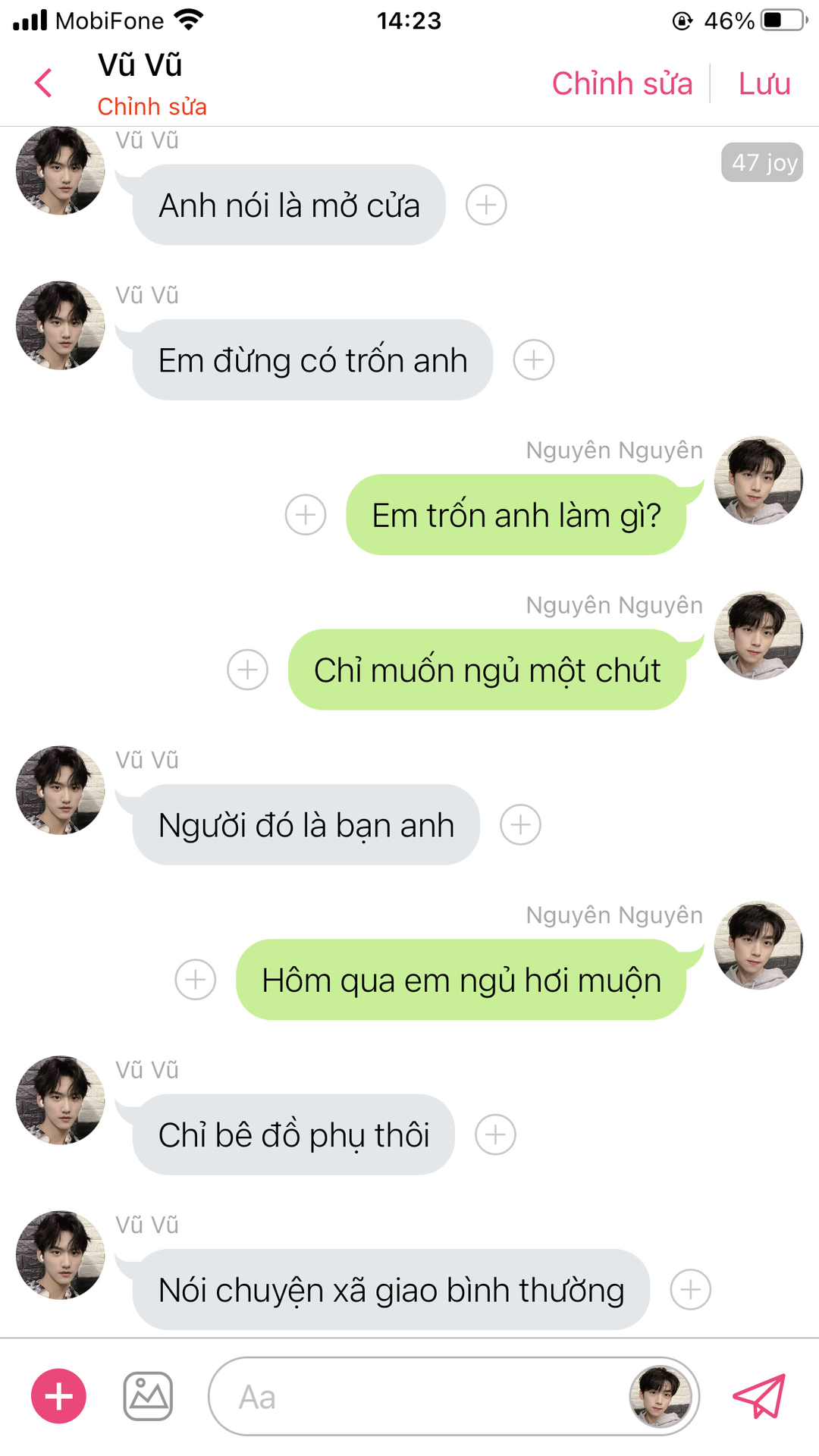Select the message "Em trốn anh làm gì?"

point(516,516)
